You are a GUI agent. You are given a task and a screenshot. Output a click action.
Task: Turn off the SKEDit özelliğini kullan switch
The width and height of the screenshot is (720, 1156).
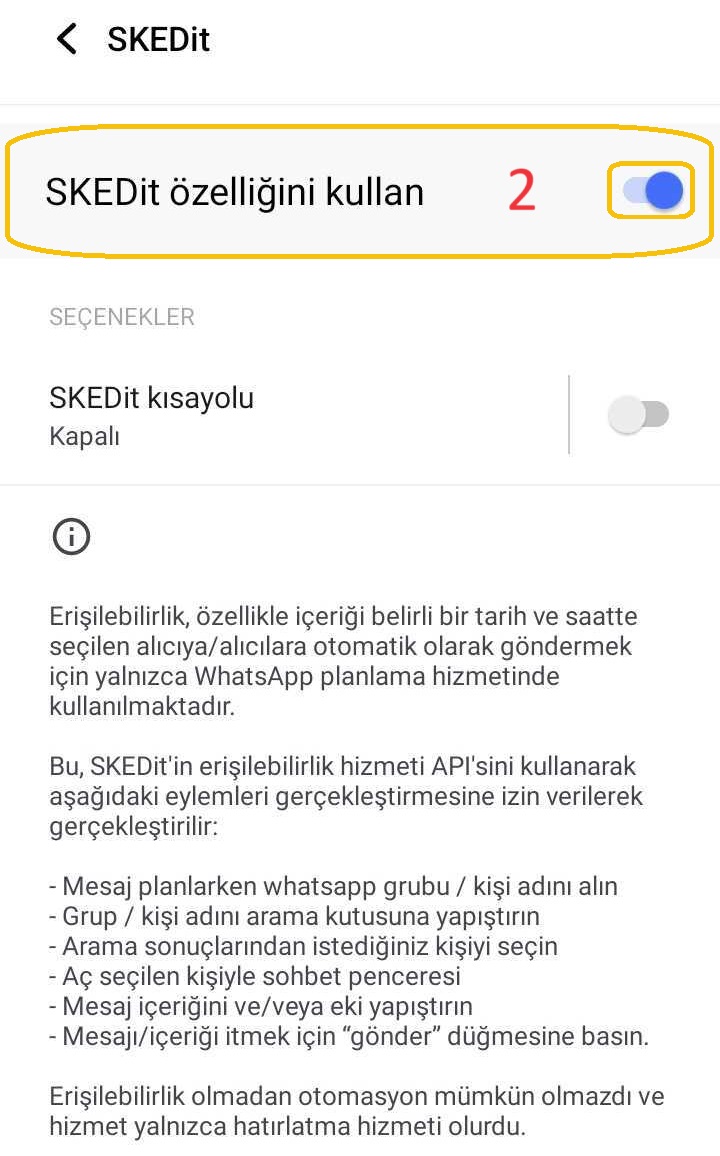coord(652,190)
